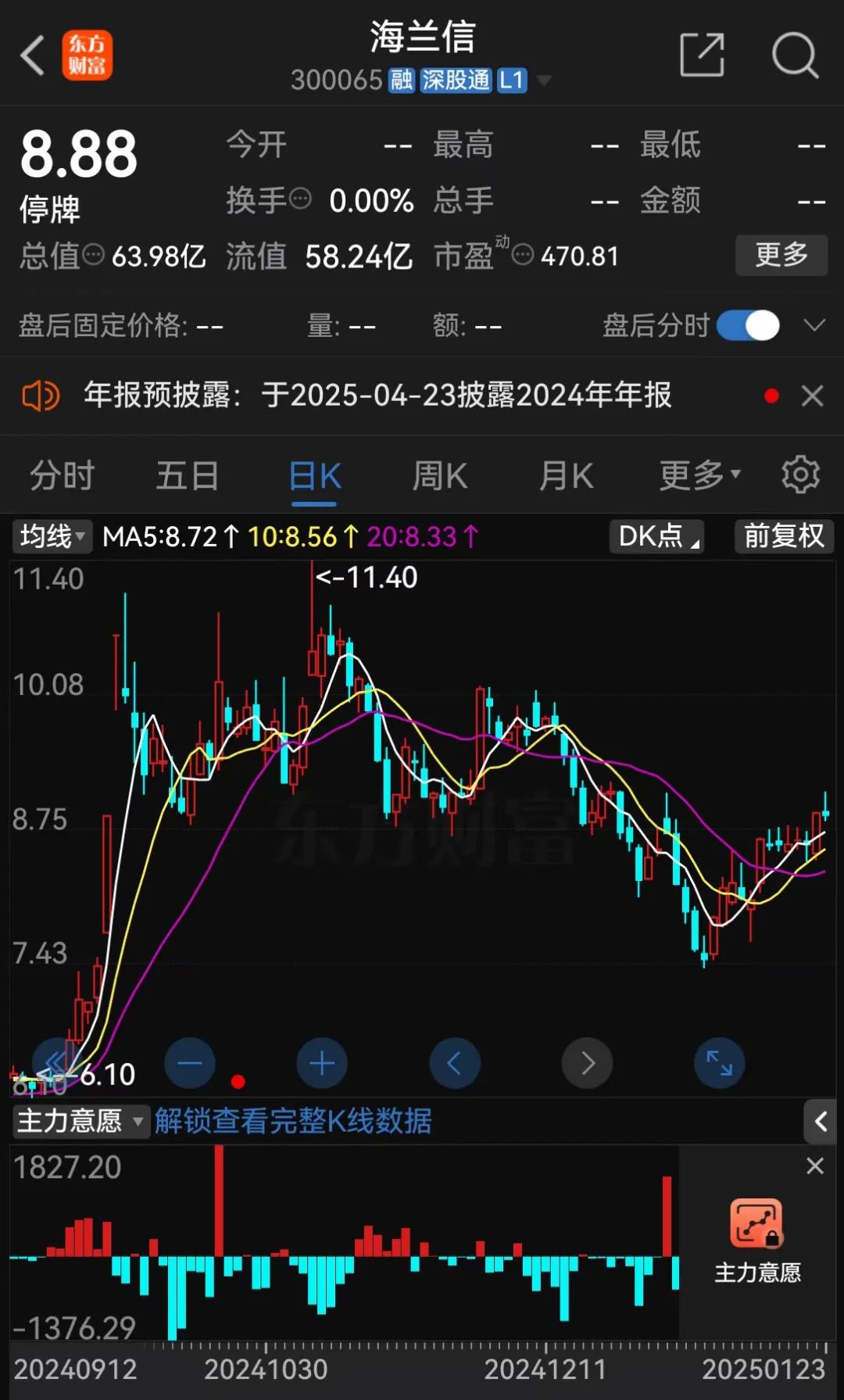Select the 周K chart tab
The width and height of the screenshot is (844, 1400).
[440, 475]
